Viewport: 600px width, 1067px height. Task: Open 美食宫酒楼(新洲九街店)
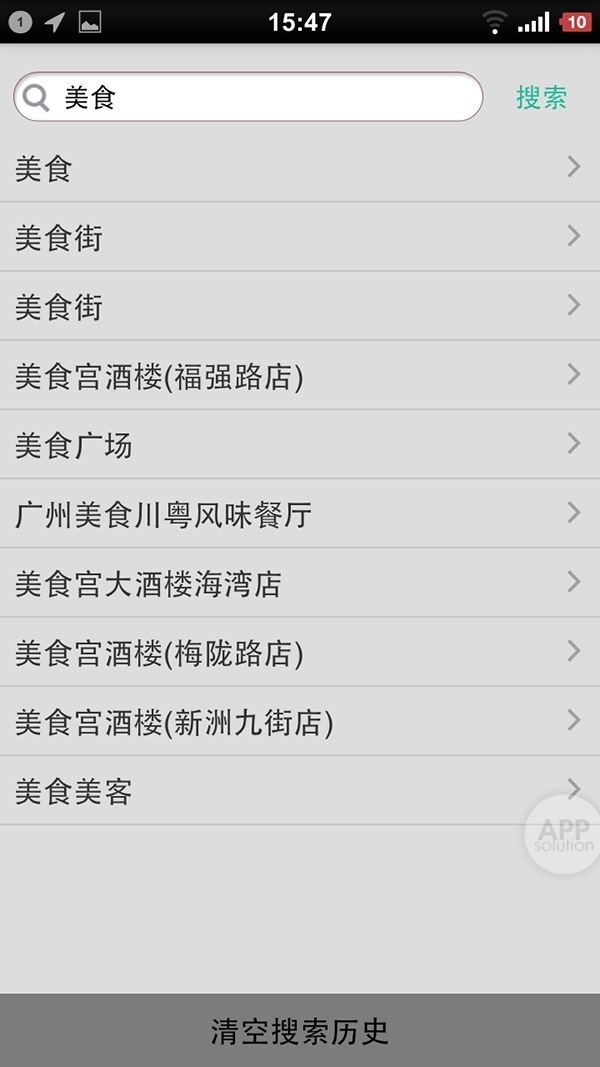[x=300, y=721]
